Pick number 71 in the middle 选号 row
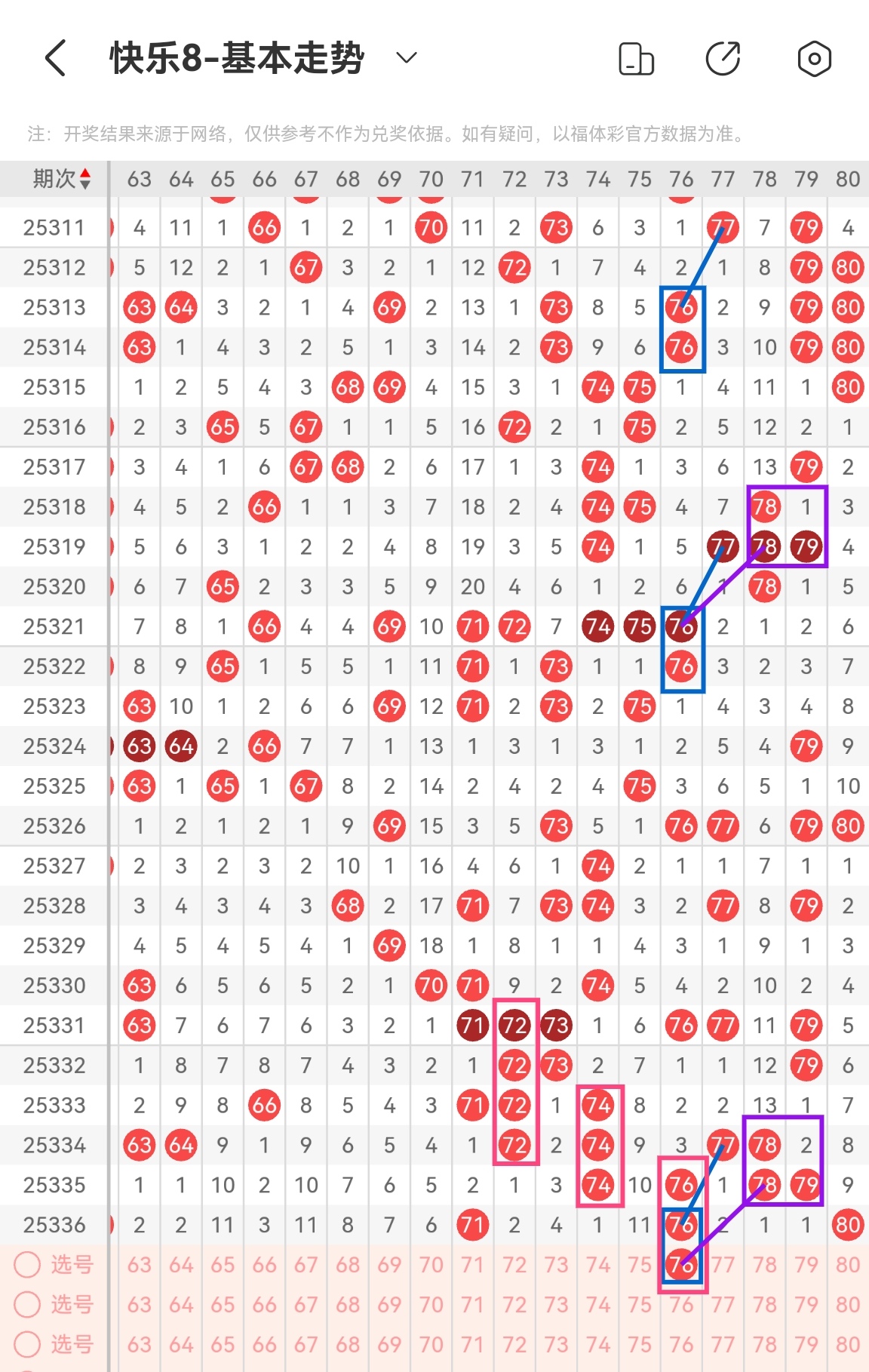Image resolution: width=869 pixels, height=1372 pixels. tap(472, 1304)
